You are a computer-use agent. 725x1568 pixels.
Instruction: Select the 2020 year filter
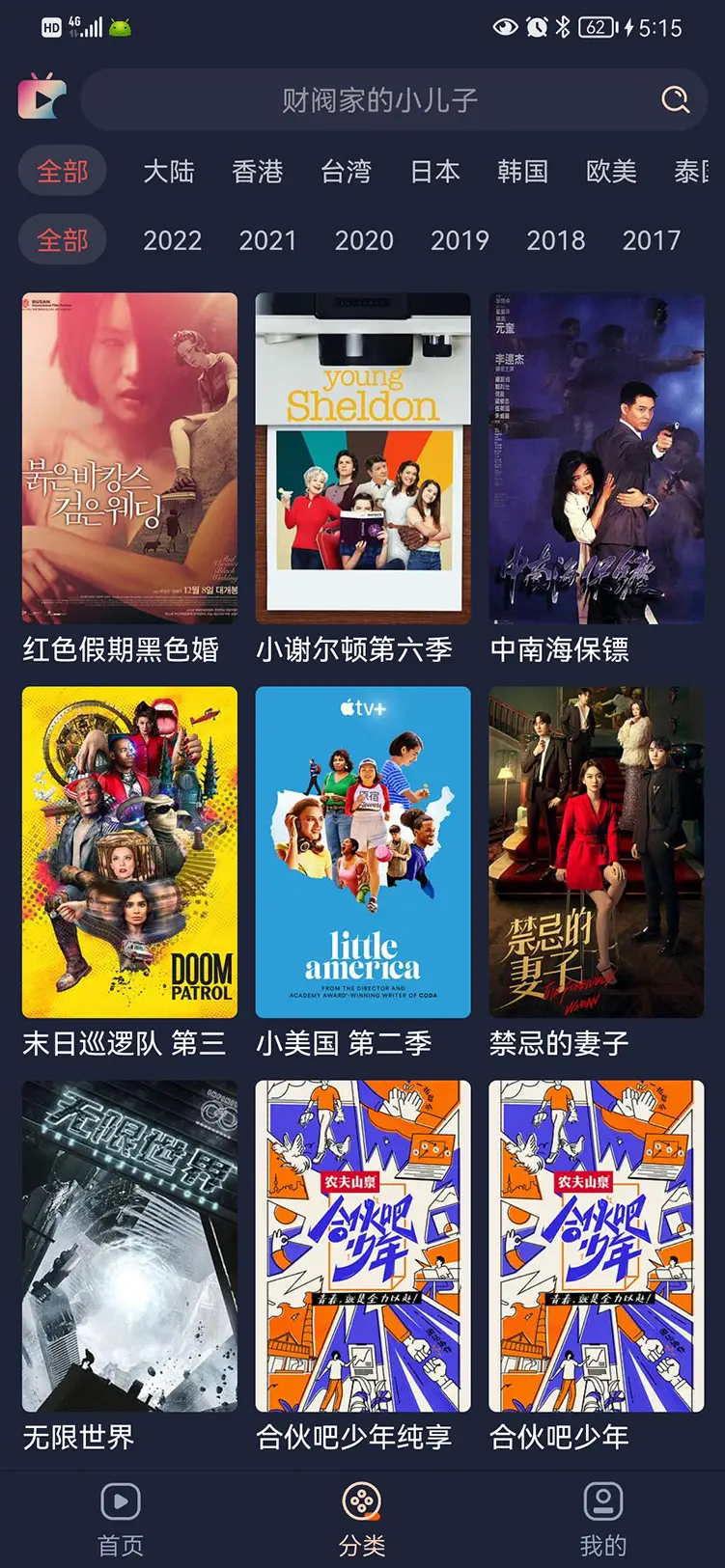[364, 240]
